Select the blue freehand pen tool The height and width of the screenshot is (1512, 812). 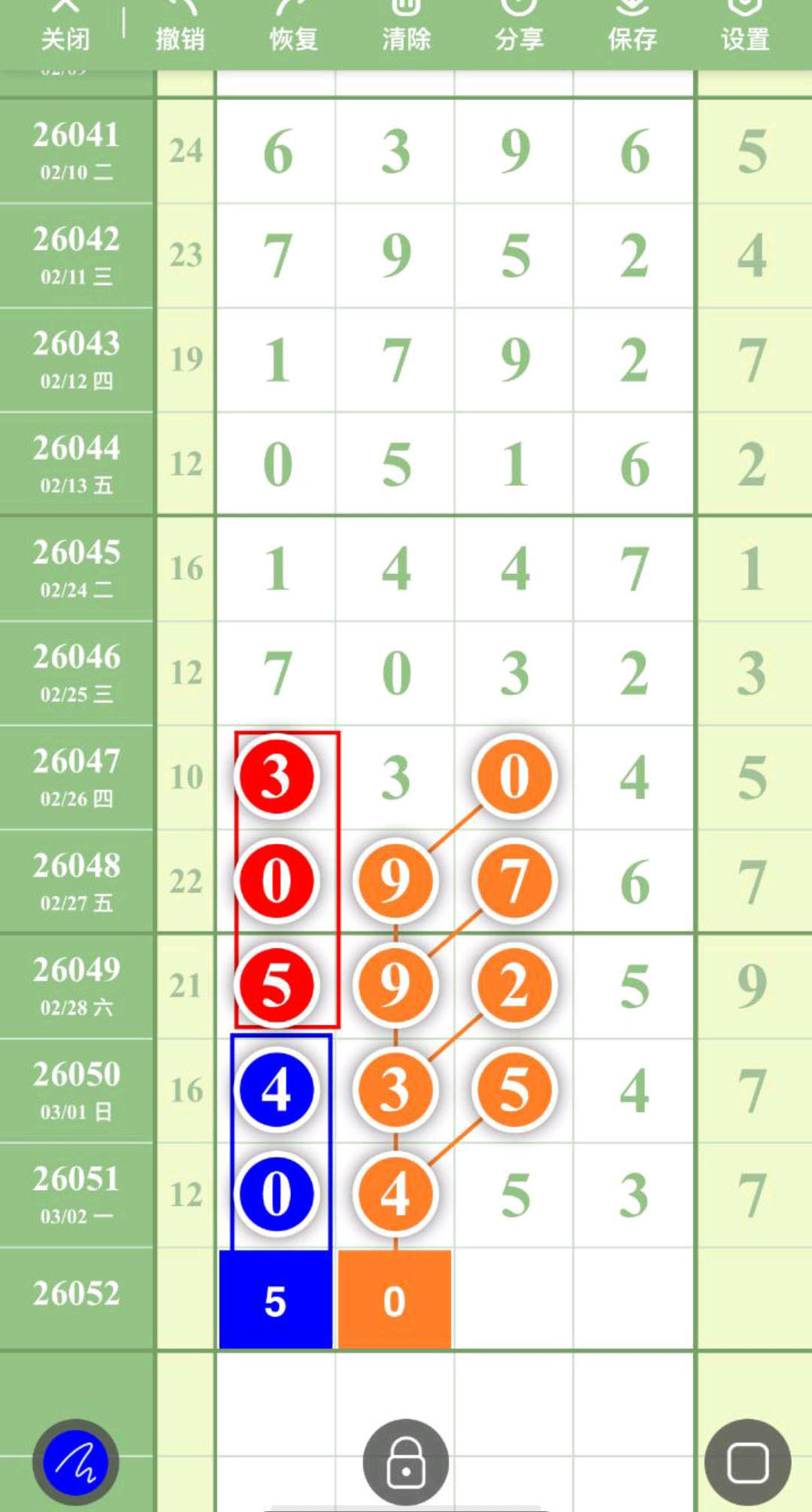point(75,1462)
